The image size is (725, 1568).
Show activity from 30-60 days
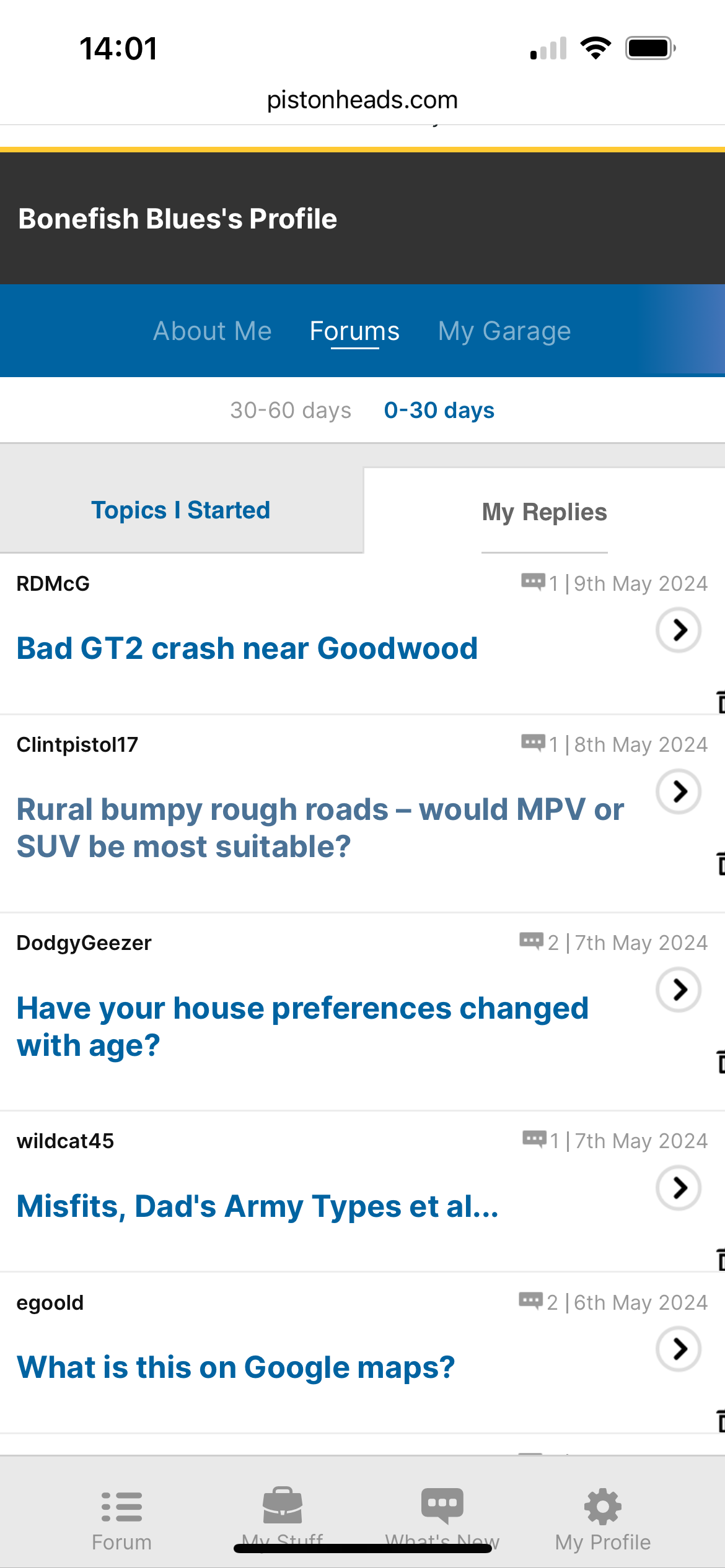[291, 410]
